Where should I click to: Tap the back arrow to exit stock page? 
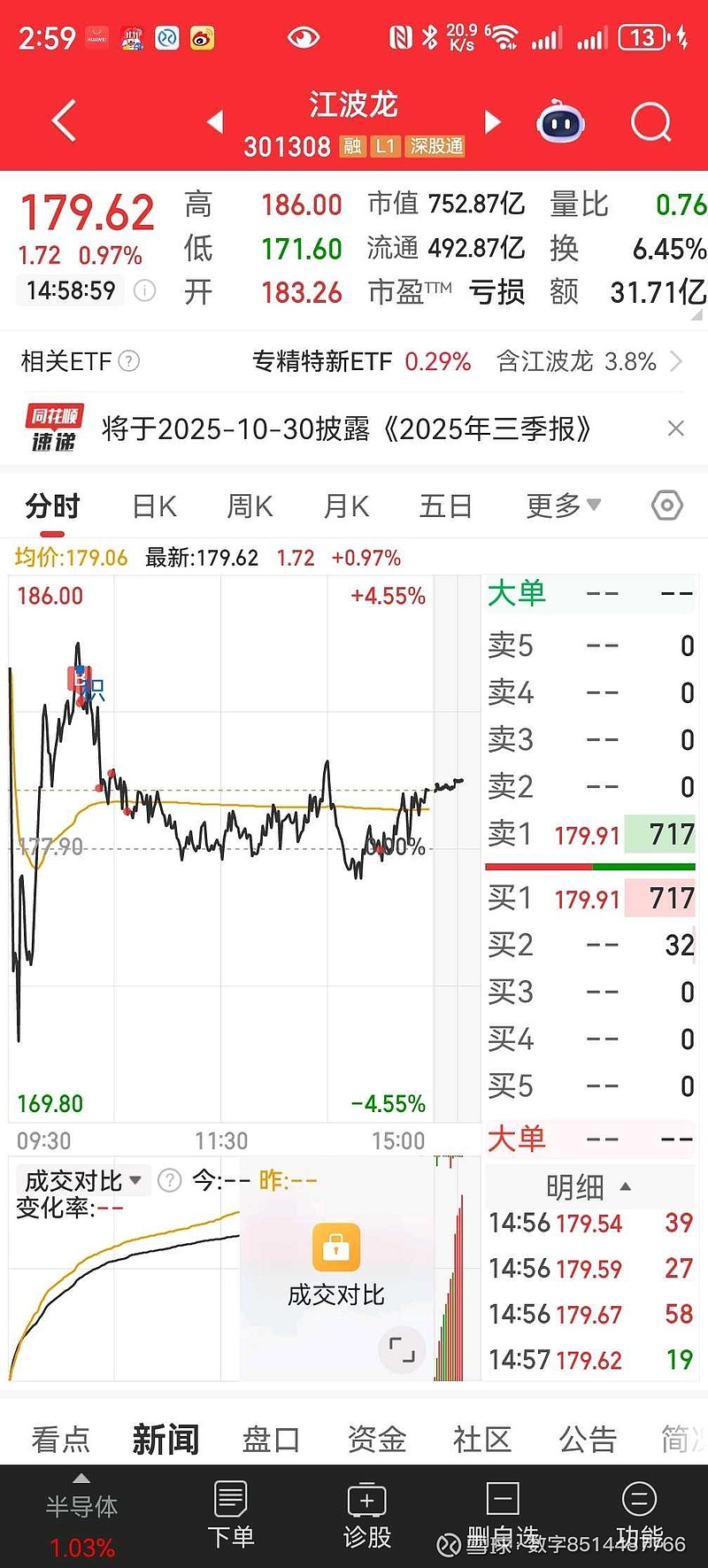[62, 121]
